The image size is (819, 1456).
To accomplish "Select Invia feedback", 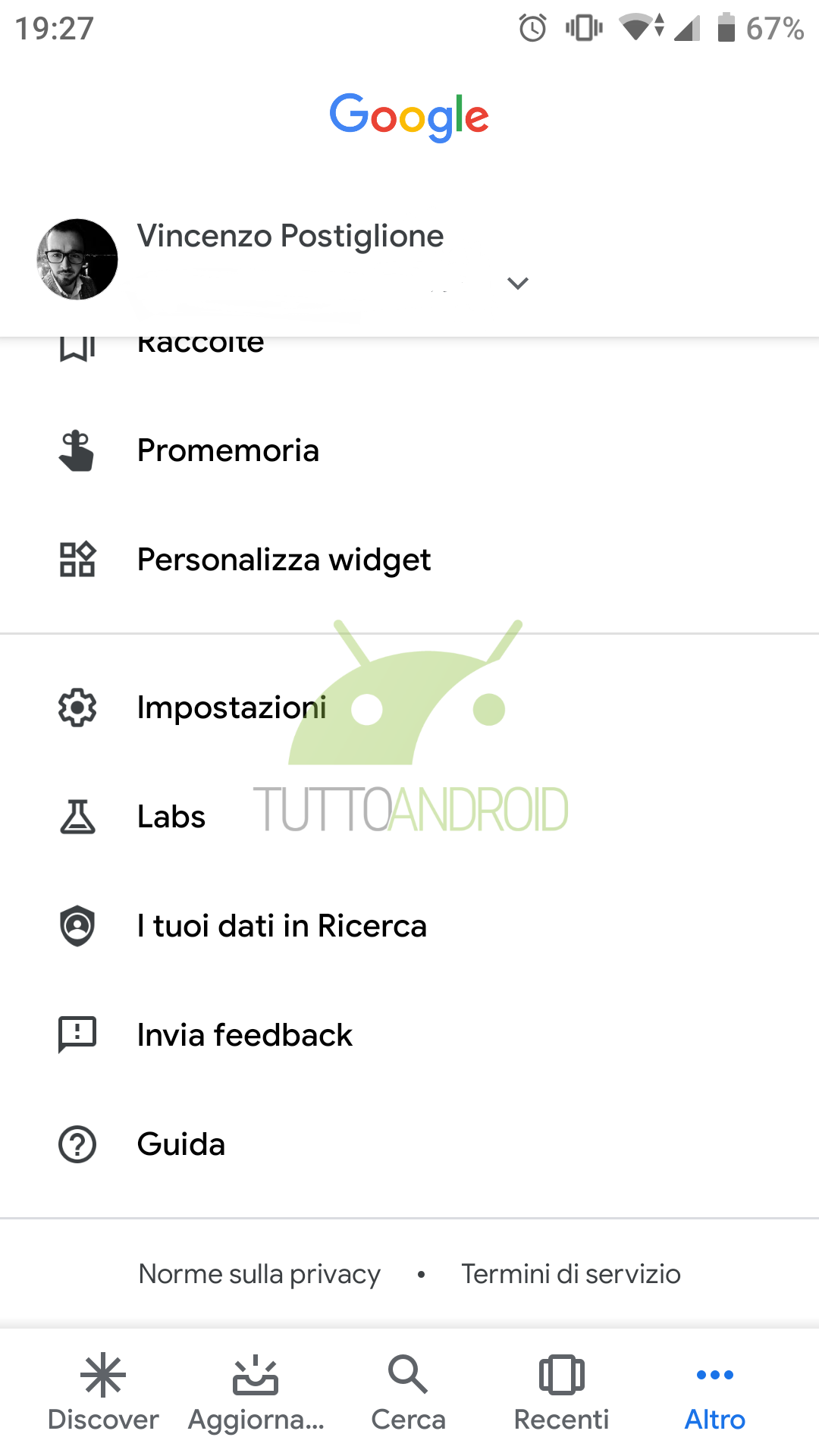I will pyautogui.click(x=409, y=1035).
